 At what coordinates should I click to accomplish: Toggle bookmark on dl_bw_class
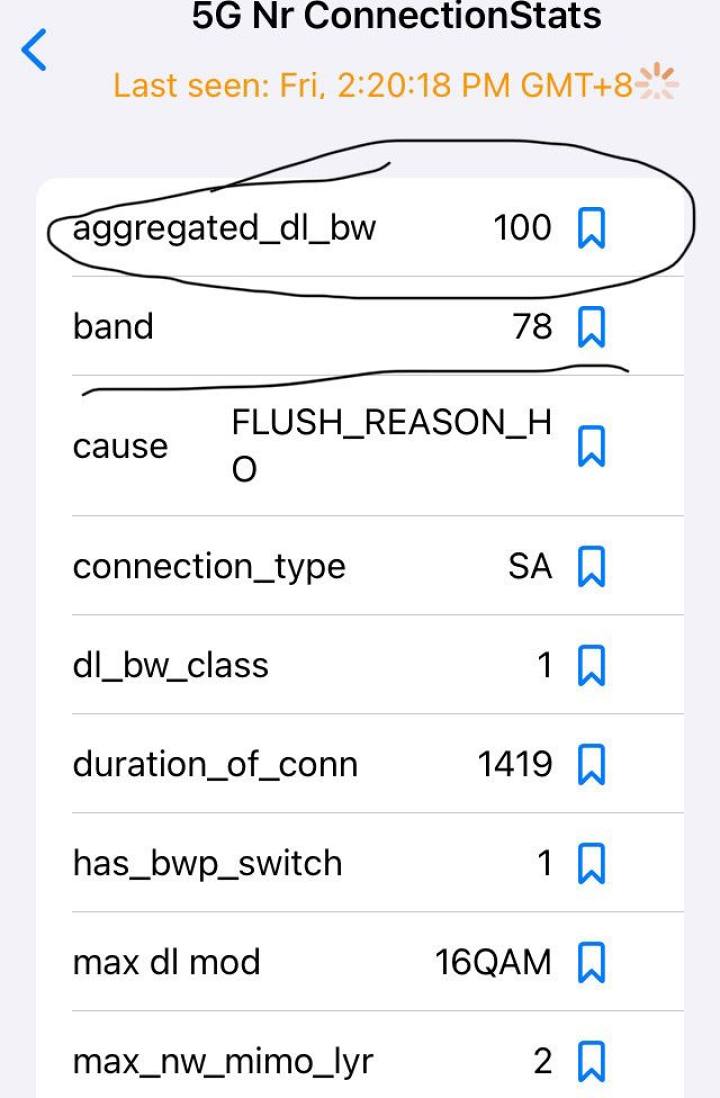[593, 666]
